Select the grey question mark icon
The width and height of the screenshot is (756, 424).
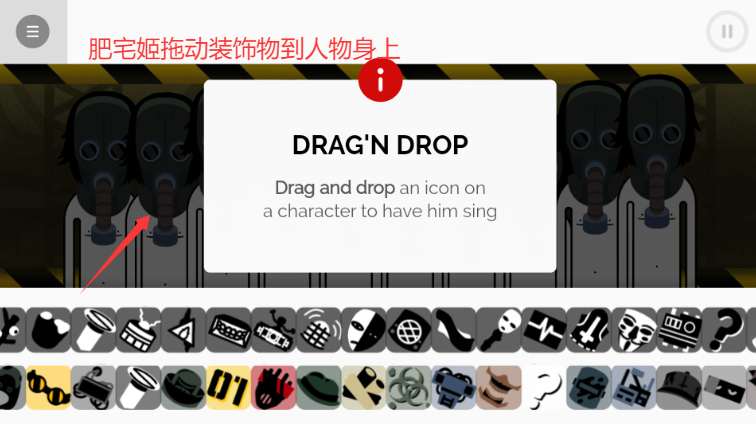(723, 328)
